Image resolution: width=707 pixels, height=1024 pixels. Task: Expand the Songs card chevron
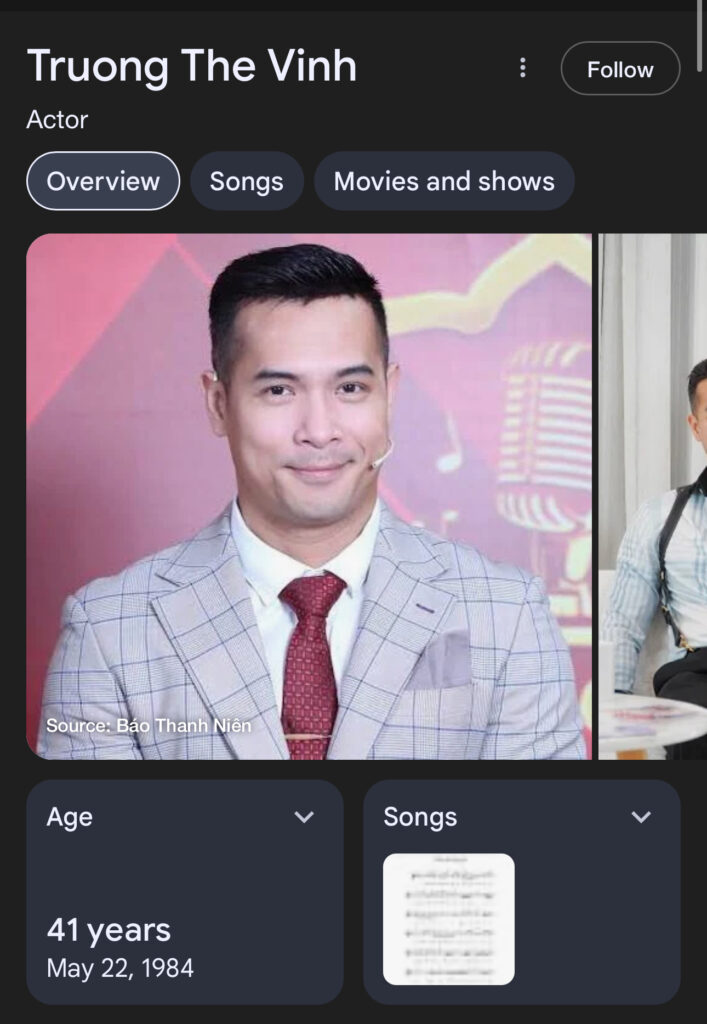click(641, 817)
